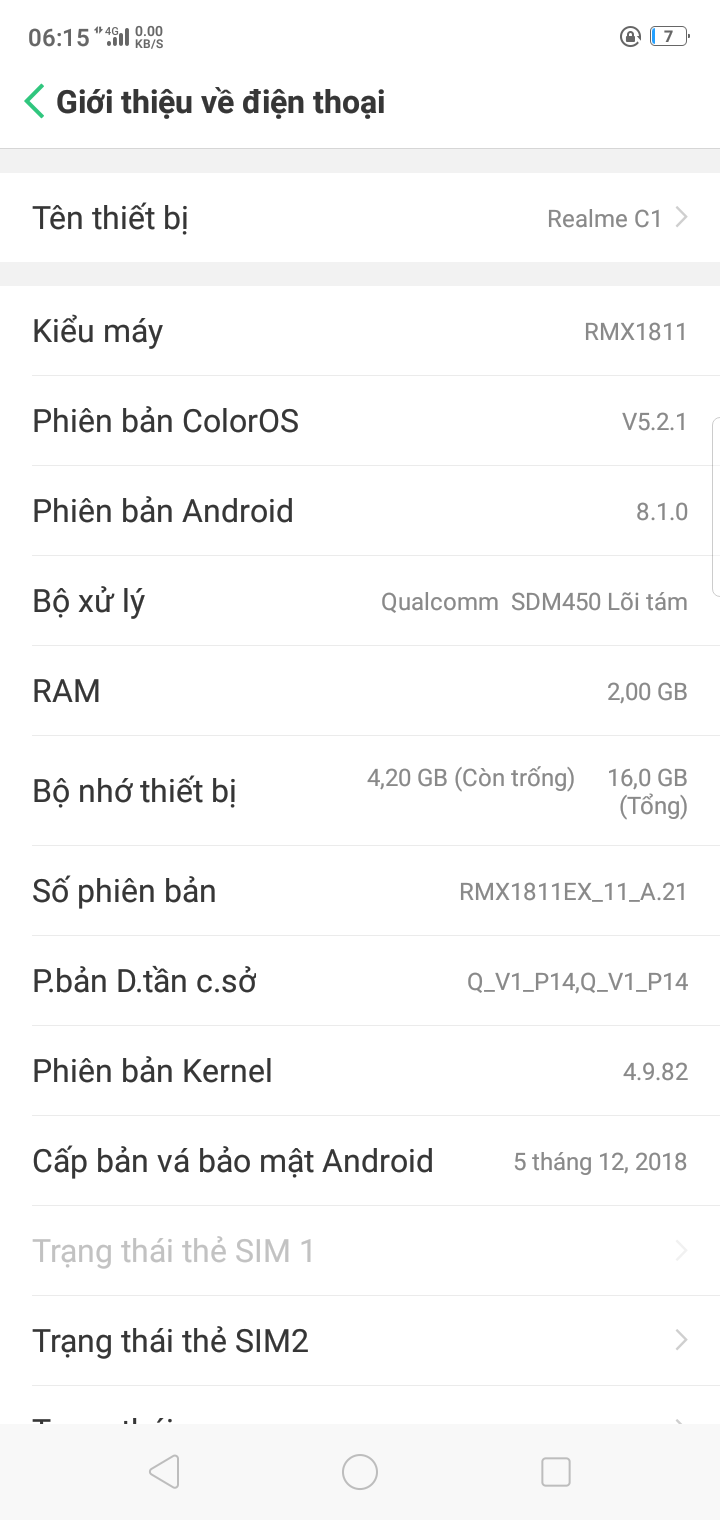Go back from the Giới thiệu về điện thoại page

point(35,102)
